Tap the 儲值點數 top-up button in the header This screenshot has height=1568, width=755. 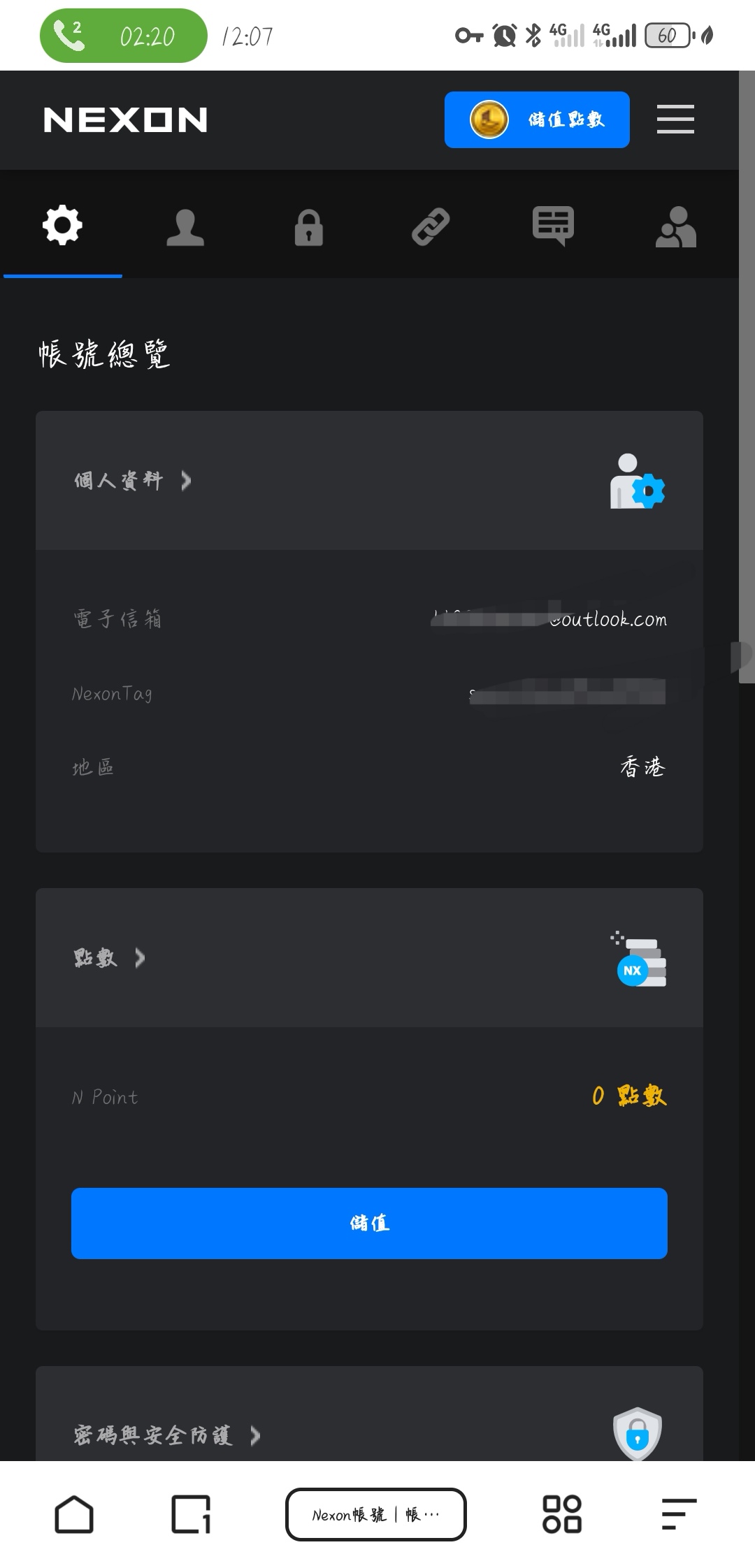pos(536,119)
